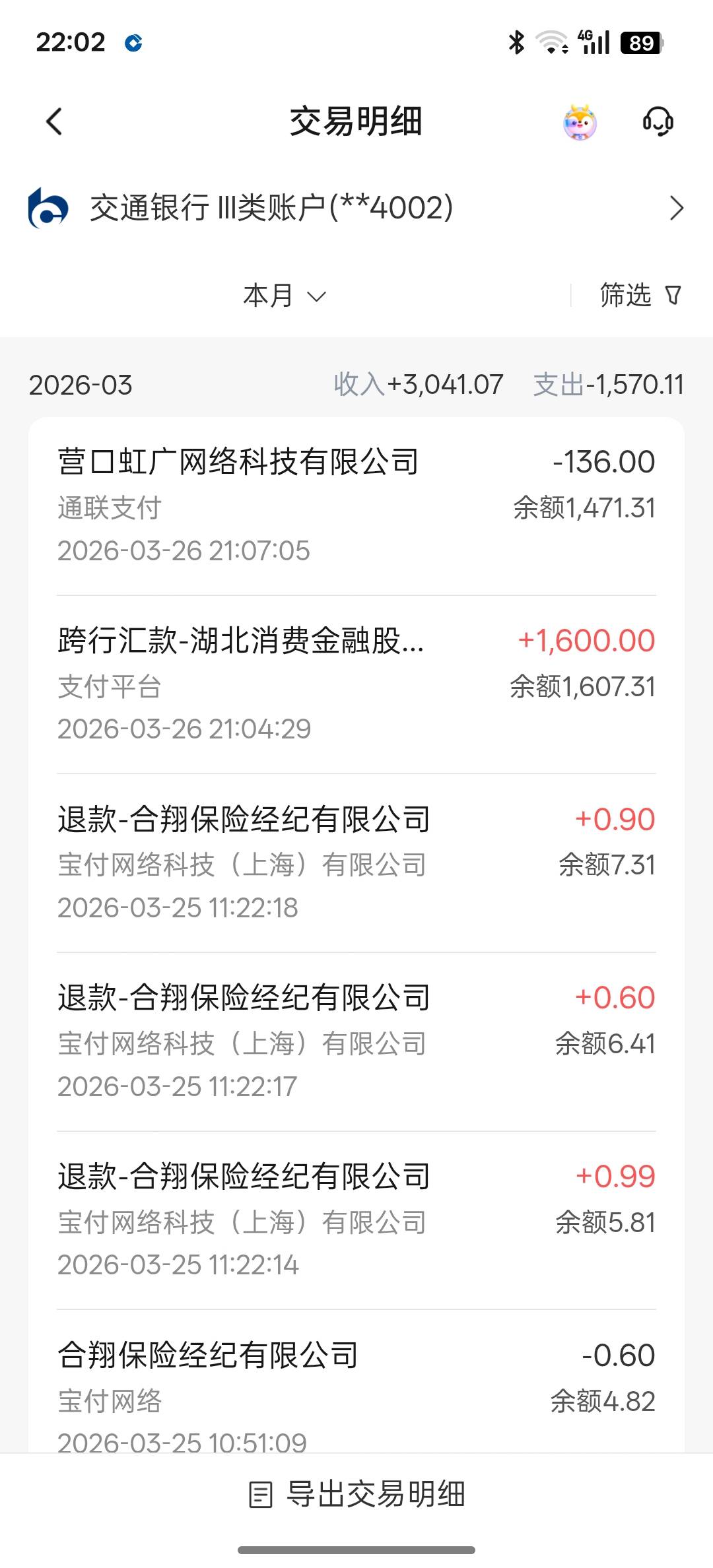View the 退款 +0.99 refund record

[356, 1220]
